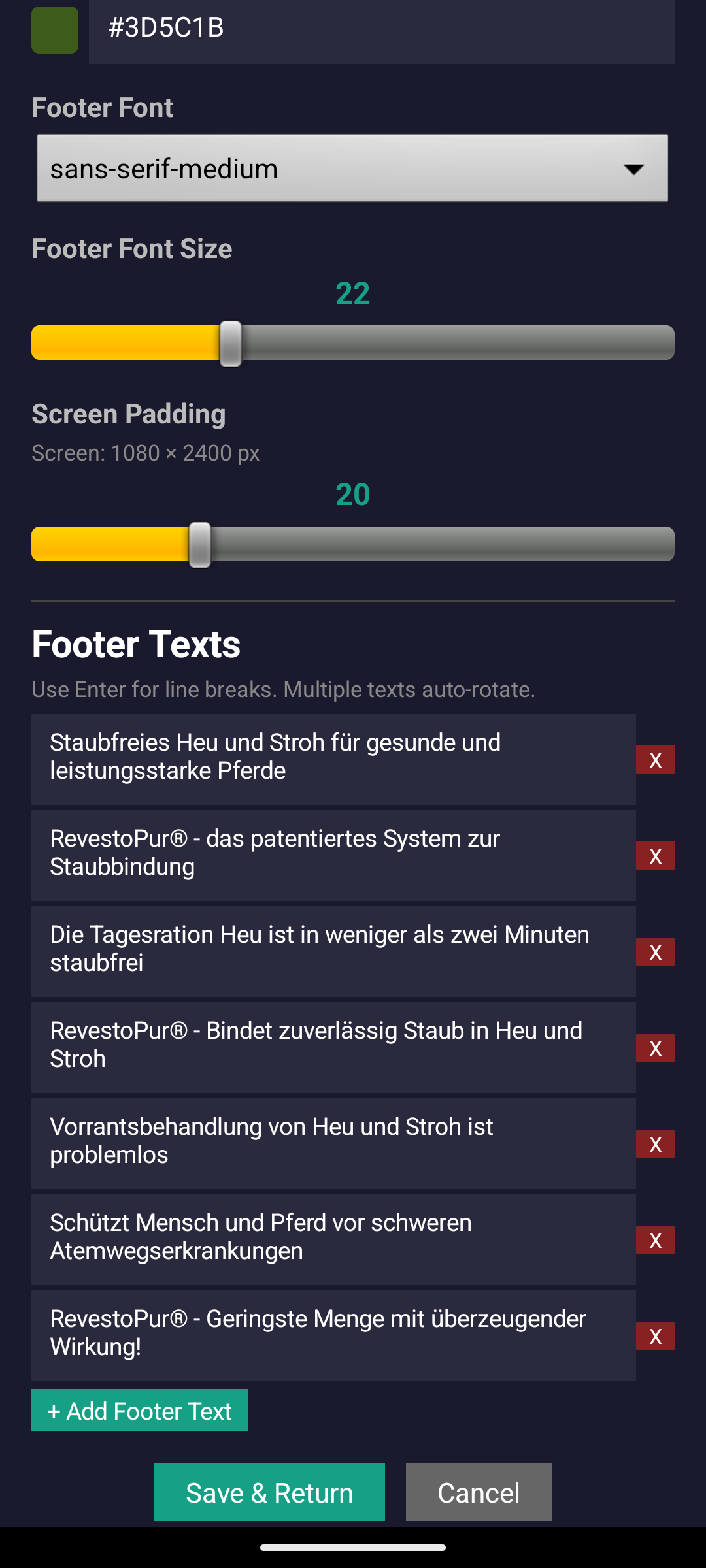This screenshot has width=706, height=1568.
Task: Edit the 'Staubfreies Heu und Stroh' text field
Action: click(x=333, y=759)
